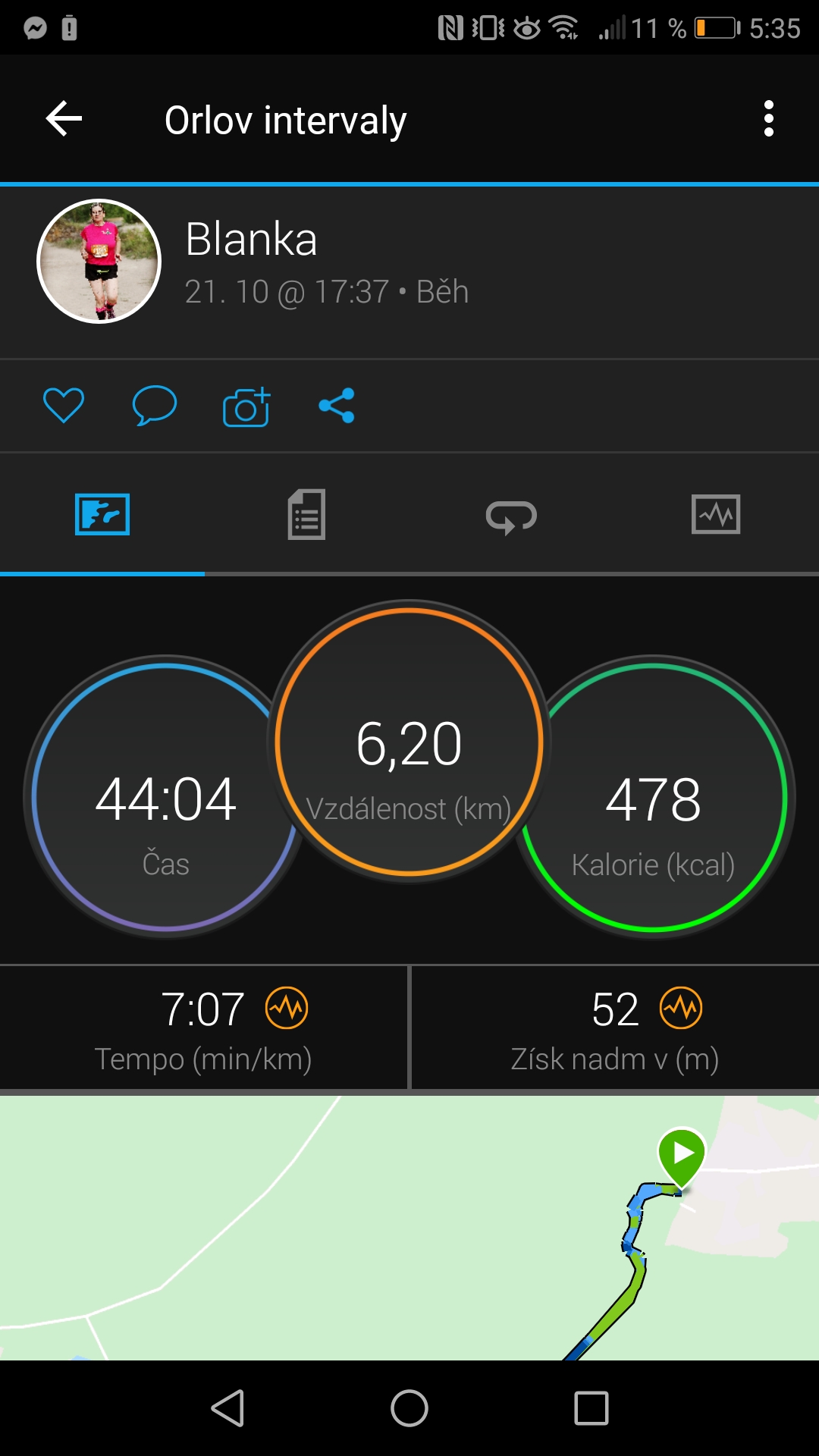819x1456 pixels.
Task: Switch to the laps tab
Action: point(511,516)
